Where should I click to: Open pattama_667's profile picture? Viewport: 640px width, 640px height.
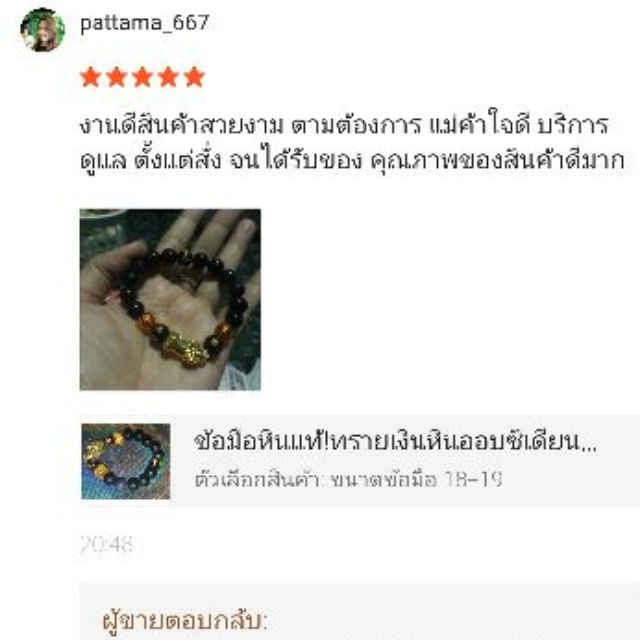tap(42, 29)
